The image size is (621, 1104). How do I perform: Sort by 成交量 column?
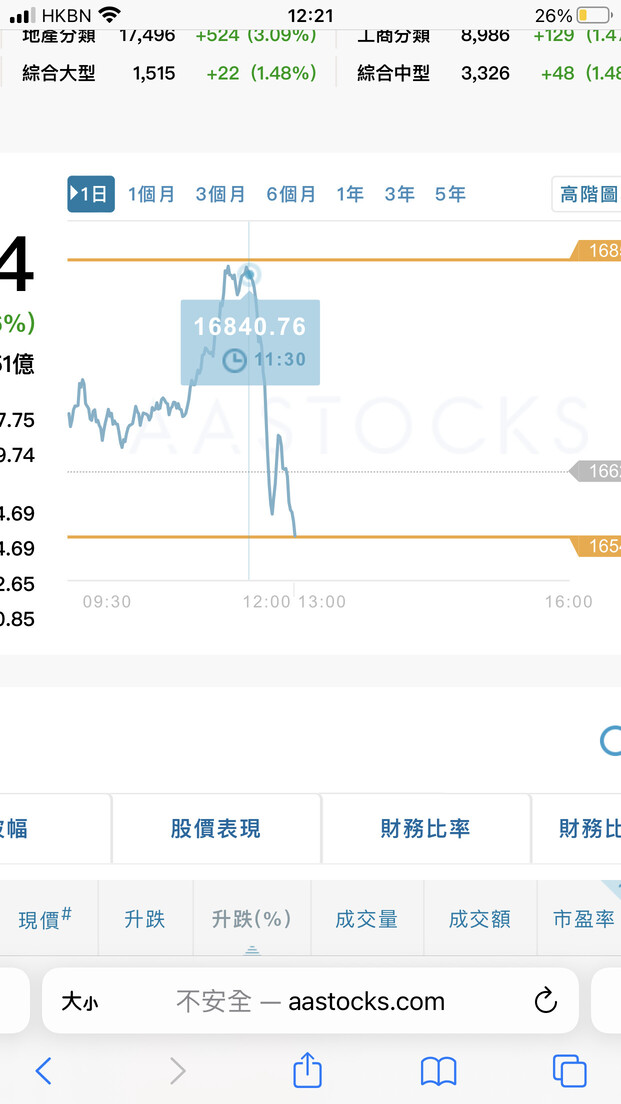367,919
